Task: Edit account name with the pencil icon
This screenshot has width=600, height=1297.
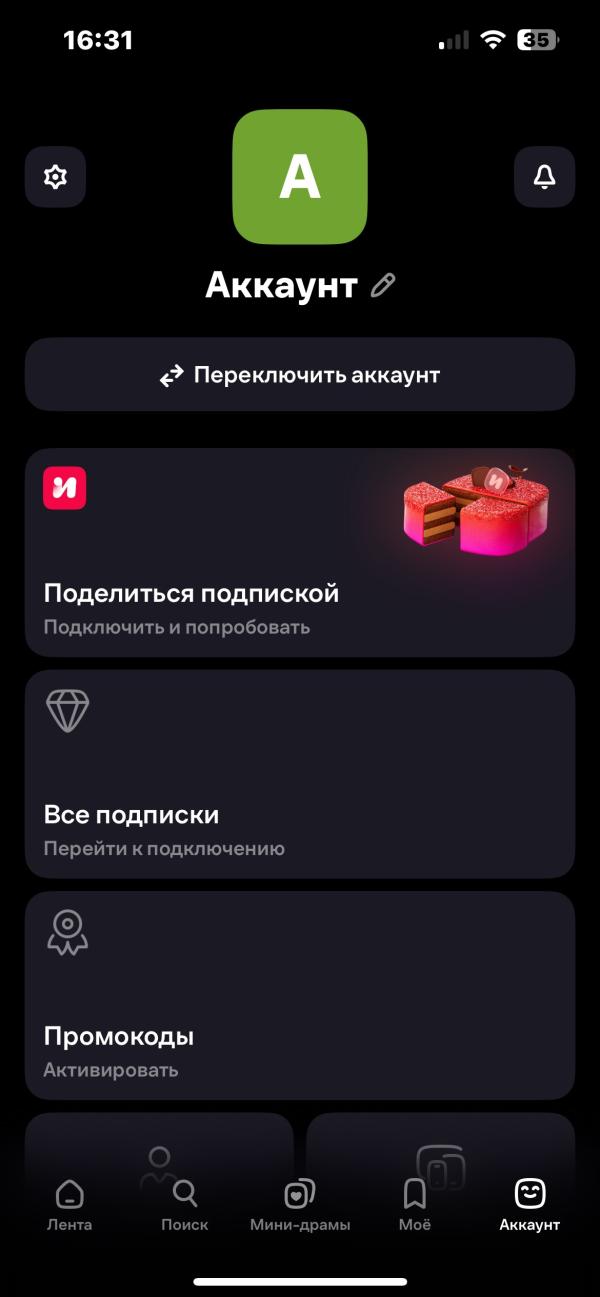Action: [x=383, y=285]
